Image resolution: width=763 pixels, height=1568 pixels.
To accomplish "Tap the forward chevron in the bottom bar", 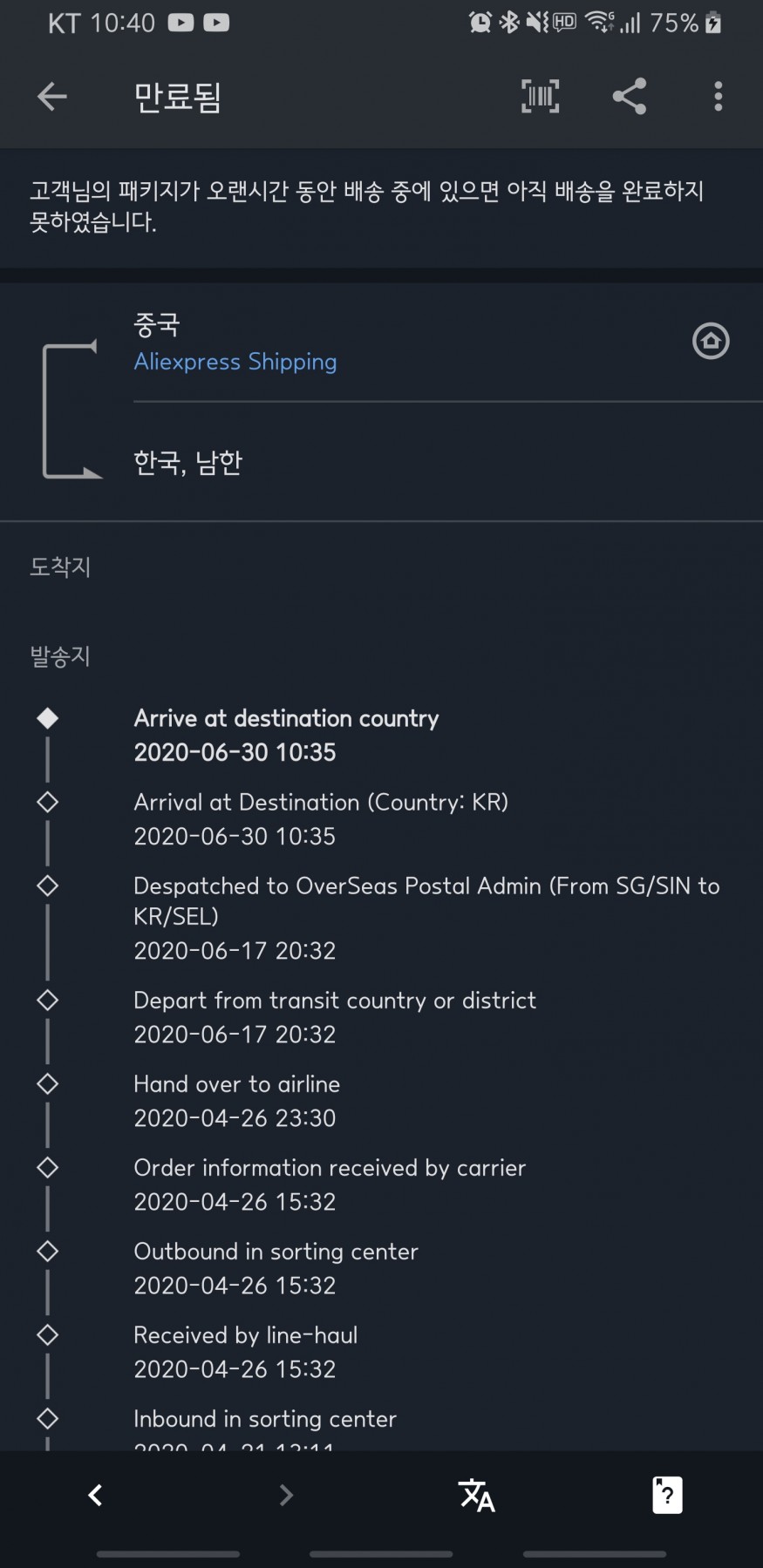I will (x=286, y=1495).
